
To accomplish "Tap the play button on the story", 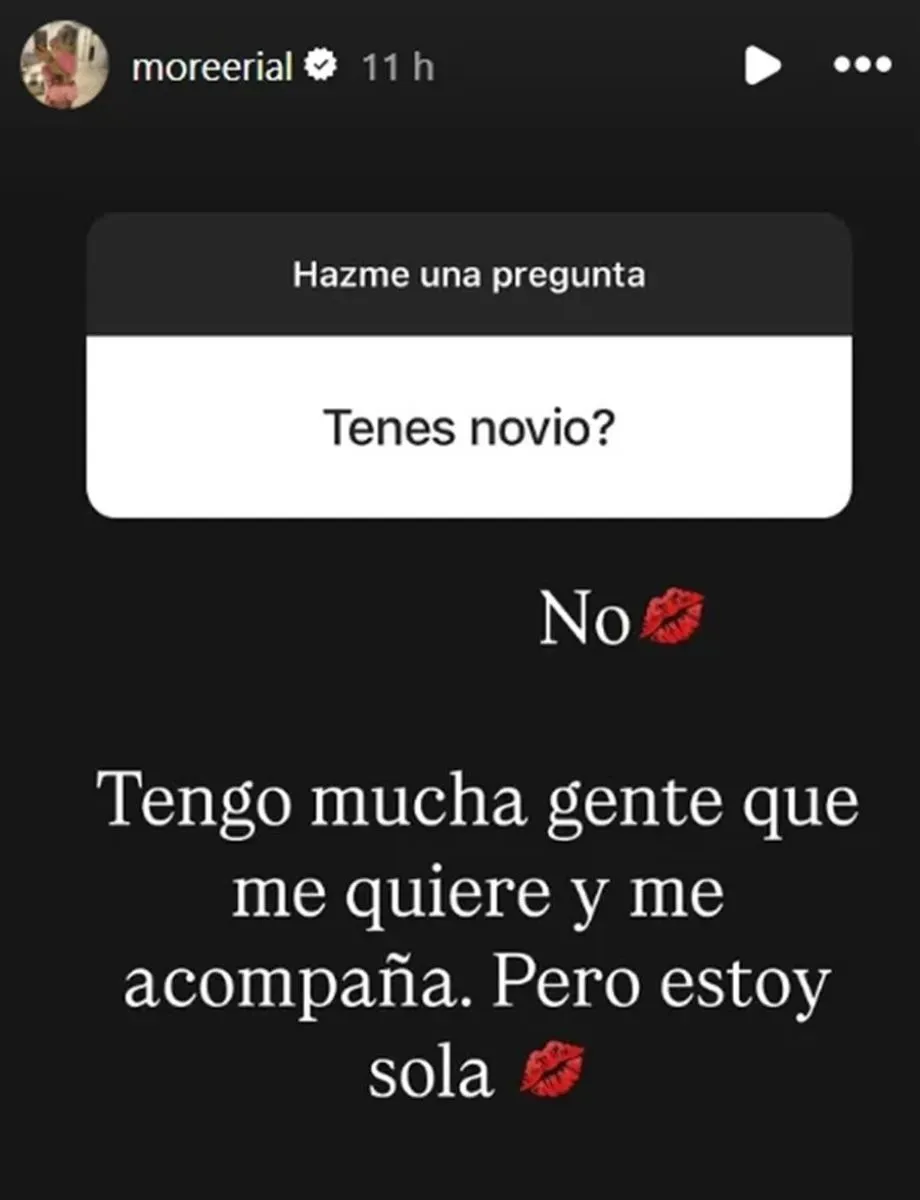I will click(x=762, y=66).
